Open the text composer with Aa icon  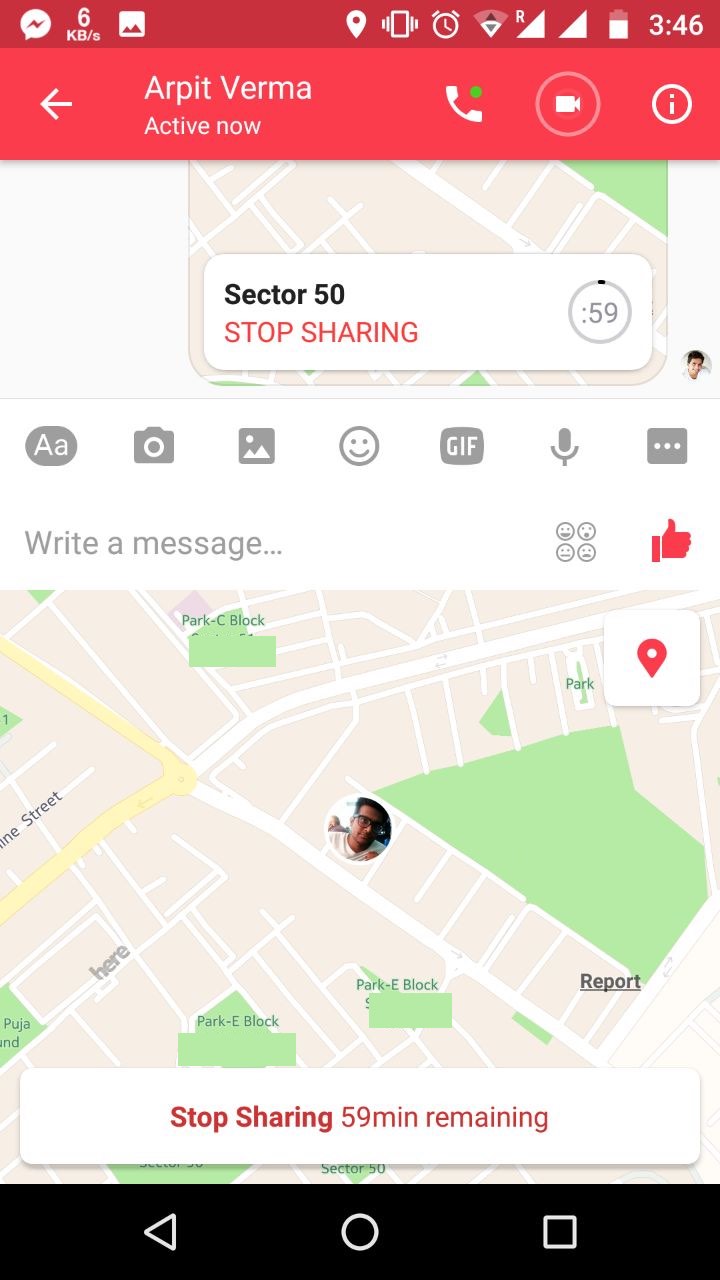(x=51, y=446)
